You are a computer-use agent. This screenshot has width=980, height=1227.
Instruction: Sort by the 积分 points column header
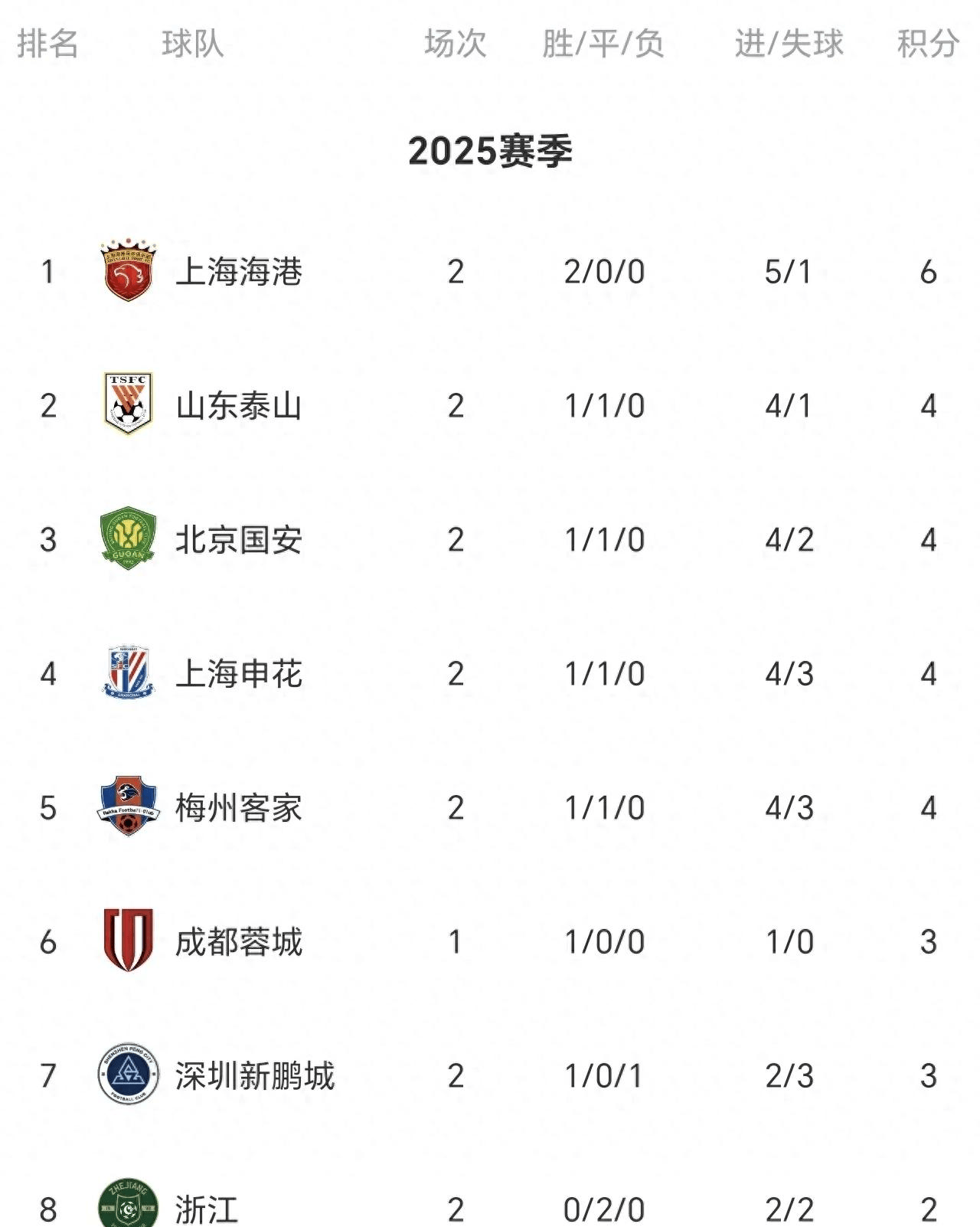[926, 44]
